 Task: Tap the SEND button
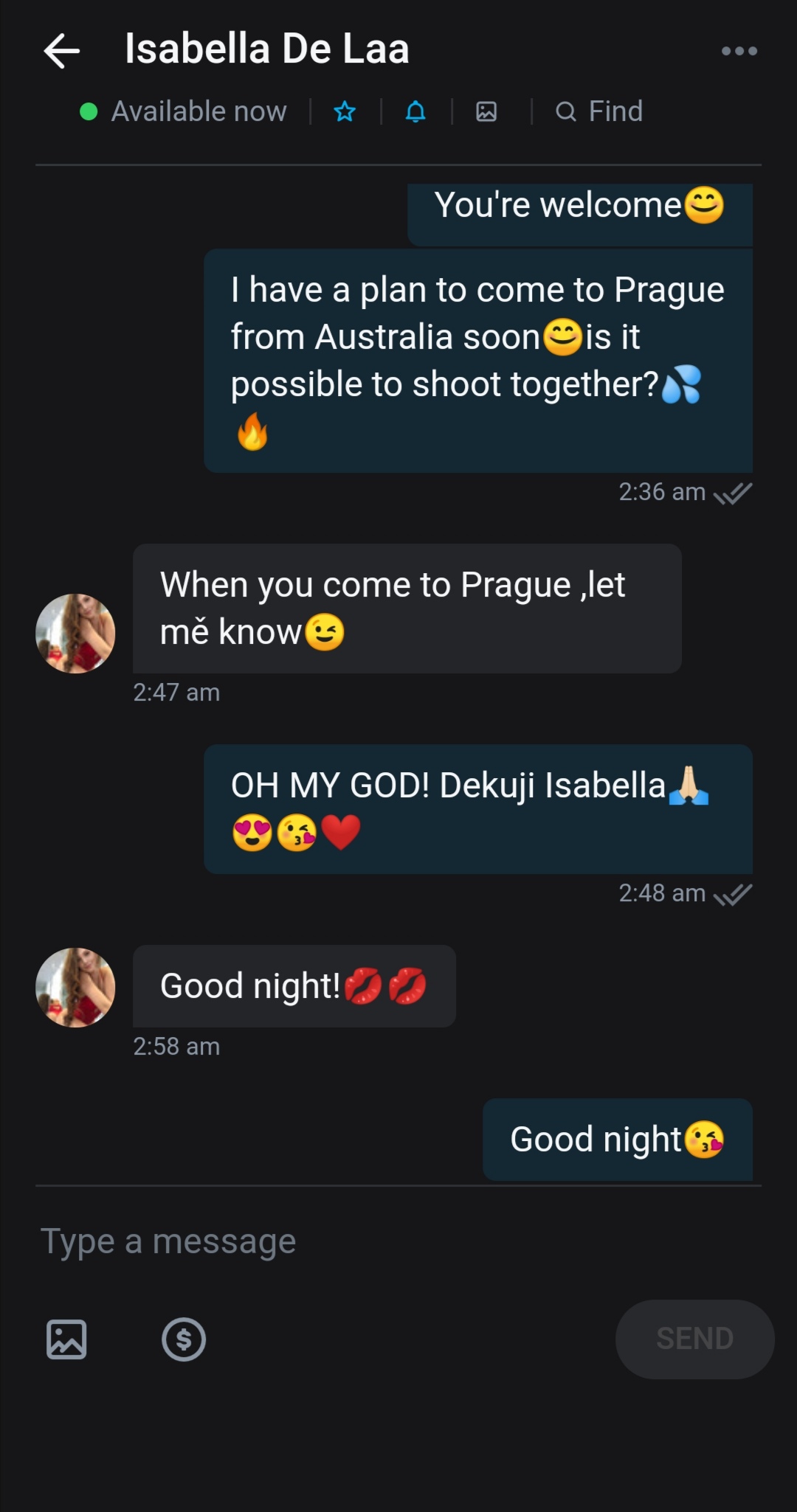694,1339
